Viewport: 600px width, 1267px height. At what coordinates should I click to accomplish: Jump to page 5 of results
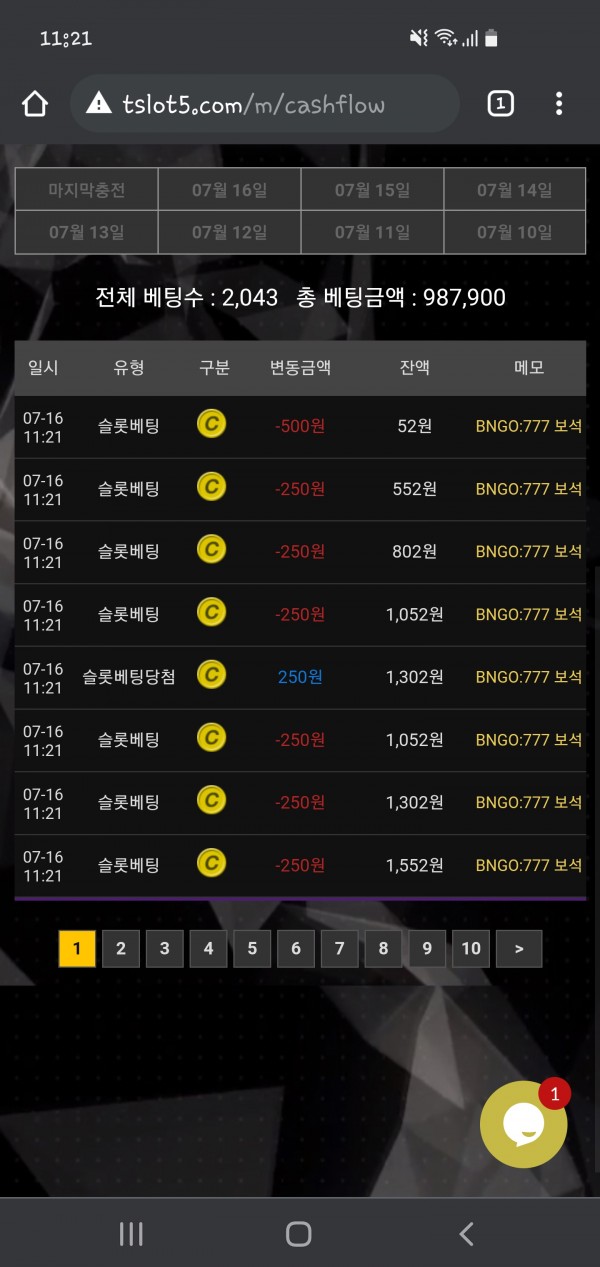pos(252,948)
